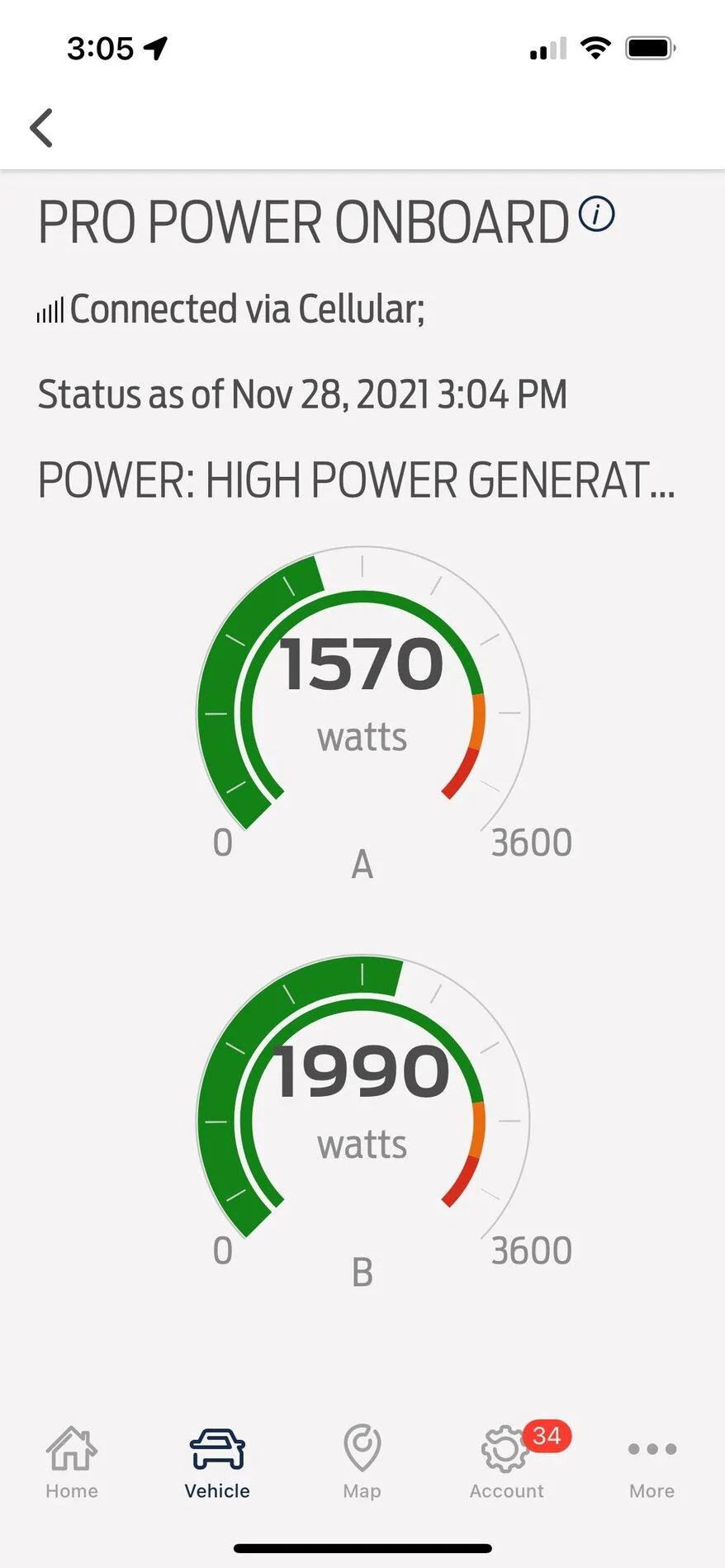
Task: Go to the Account tab
Action: pyautogui.click(x=507, y=1462)
